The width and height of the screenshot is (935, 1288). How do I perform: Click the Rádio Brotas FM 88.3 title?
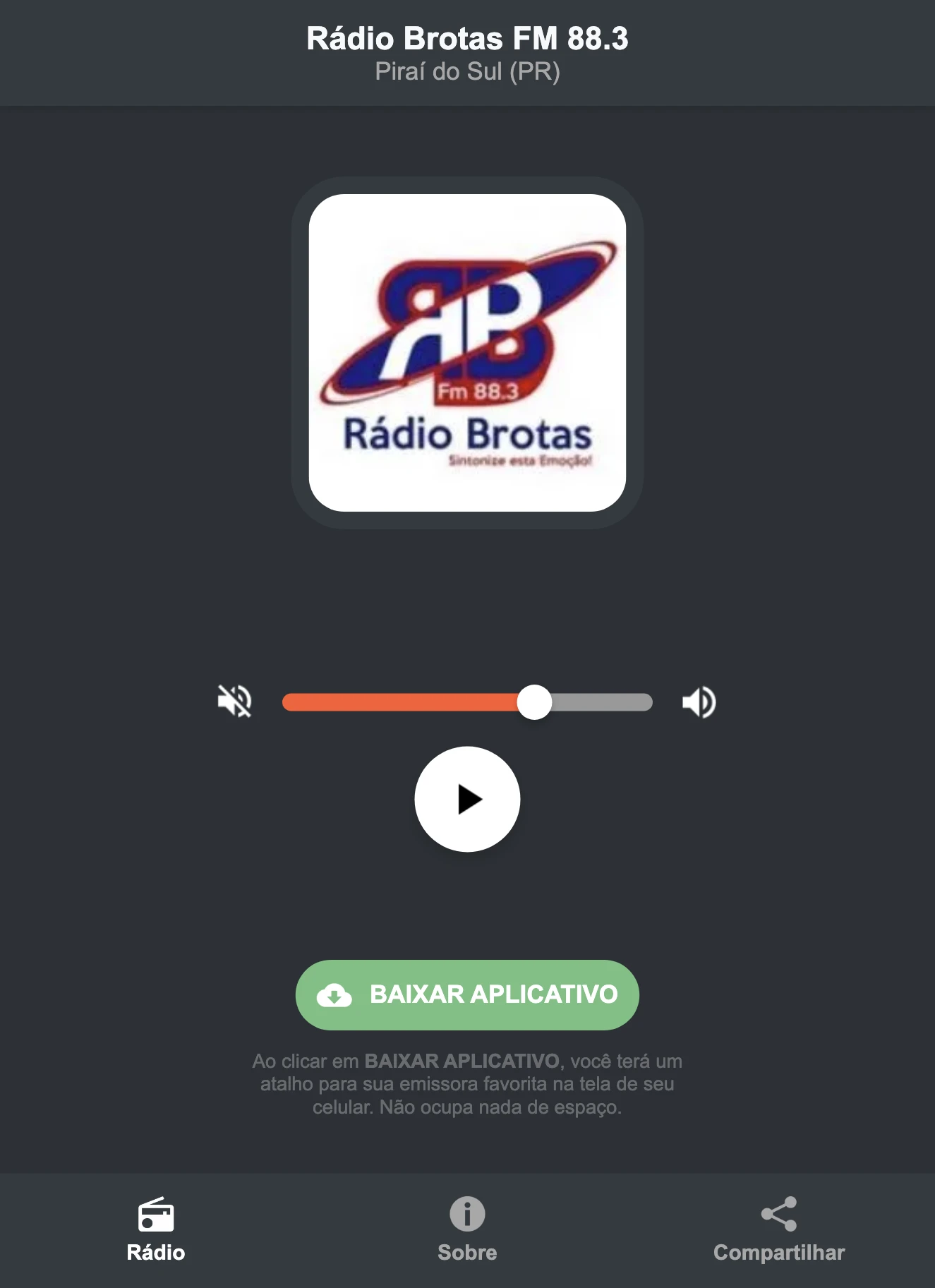pyautogui.click(x=466, y=40)
